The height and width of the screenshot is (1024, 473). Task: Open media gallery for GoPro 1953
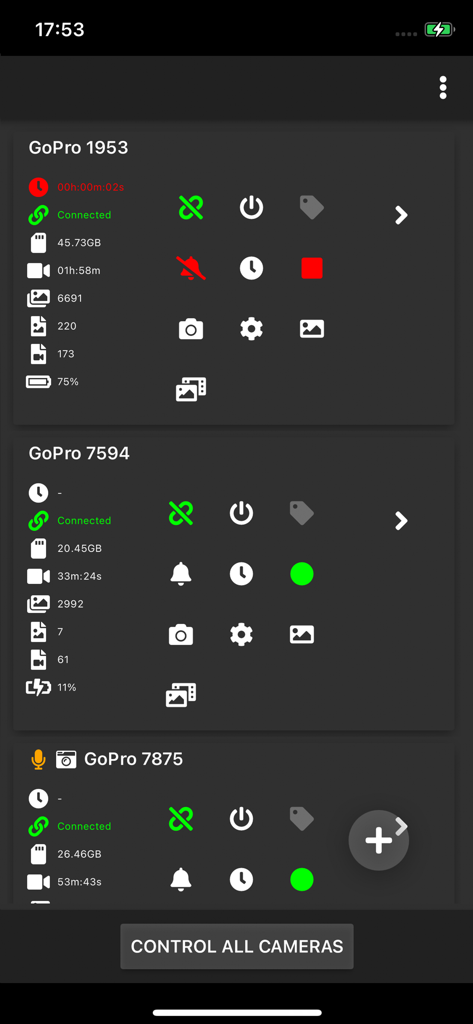[x=191, y=389]
